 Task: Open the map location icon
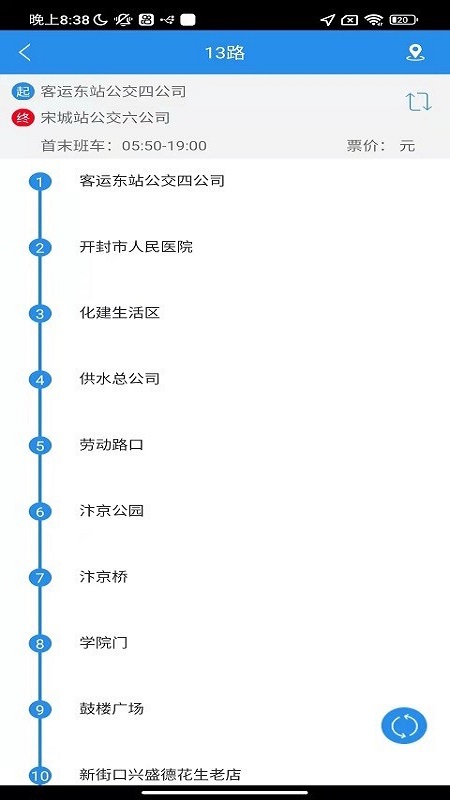pos(415,53)
